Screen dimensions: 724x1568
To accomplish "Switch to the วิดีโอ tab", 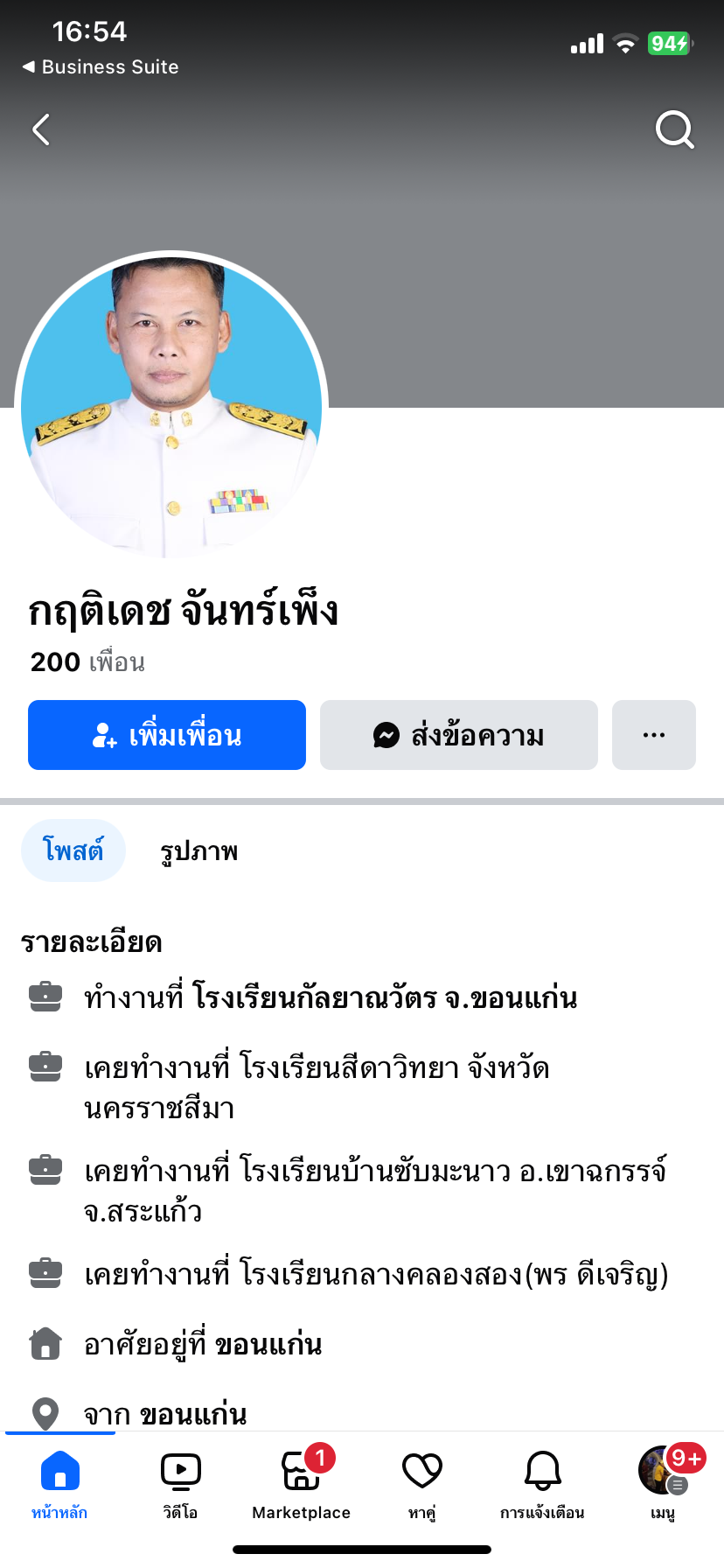I will (180, 1482).
